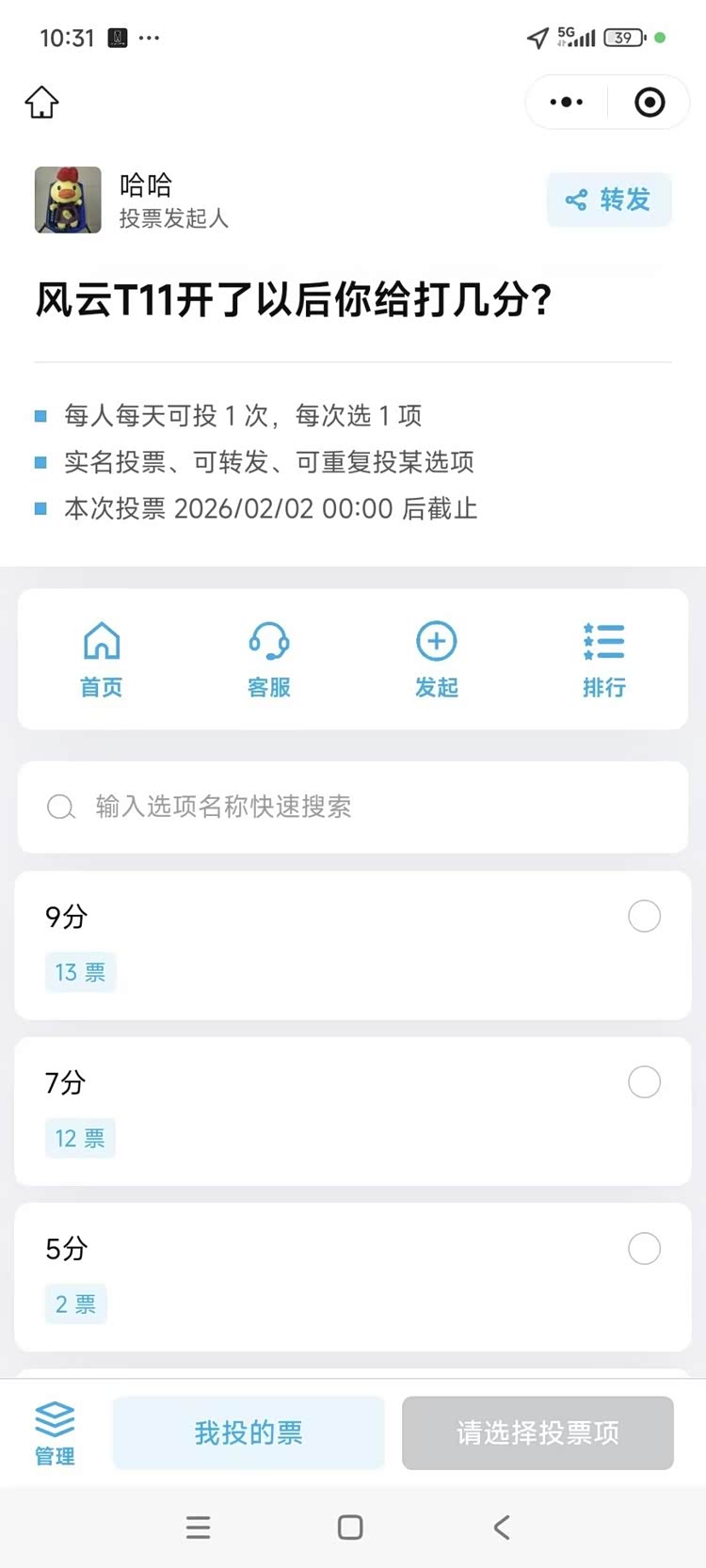Tap the 请选择投票项 submit button
Viewport: 706px width, 1568px height.
(x=538, y=1433)
